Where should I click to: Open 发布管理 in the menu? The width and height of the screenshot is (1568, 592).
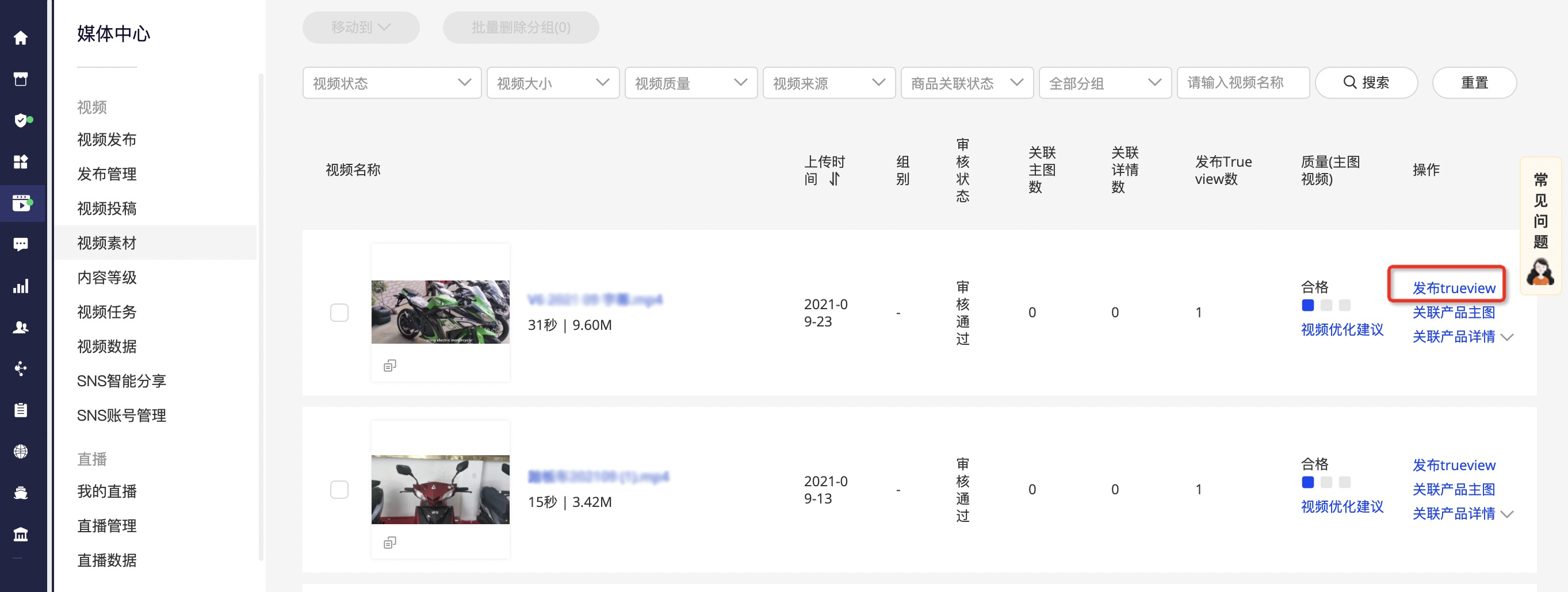106,174
